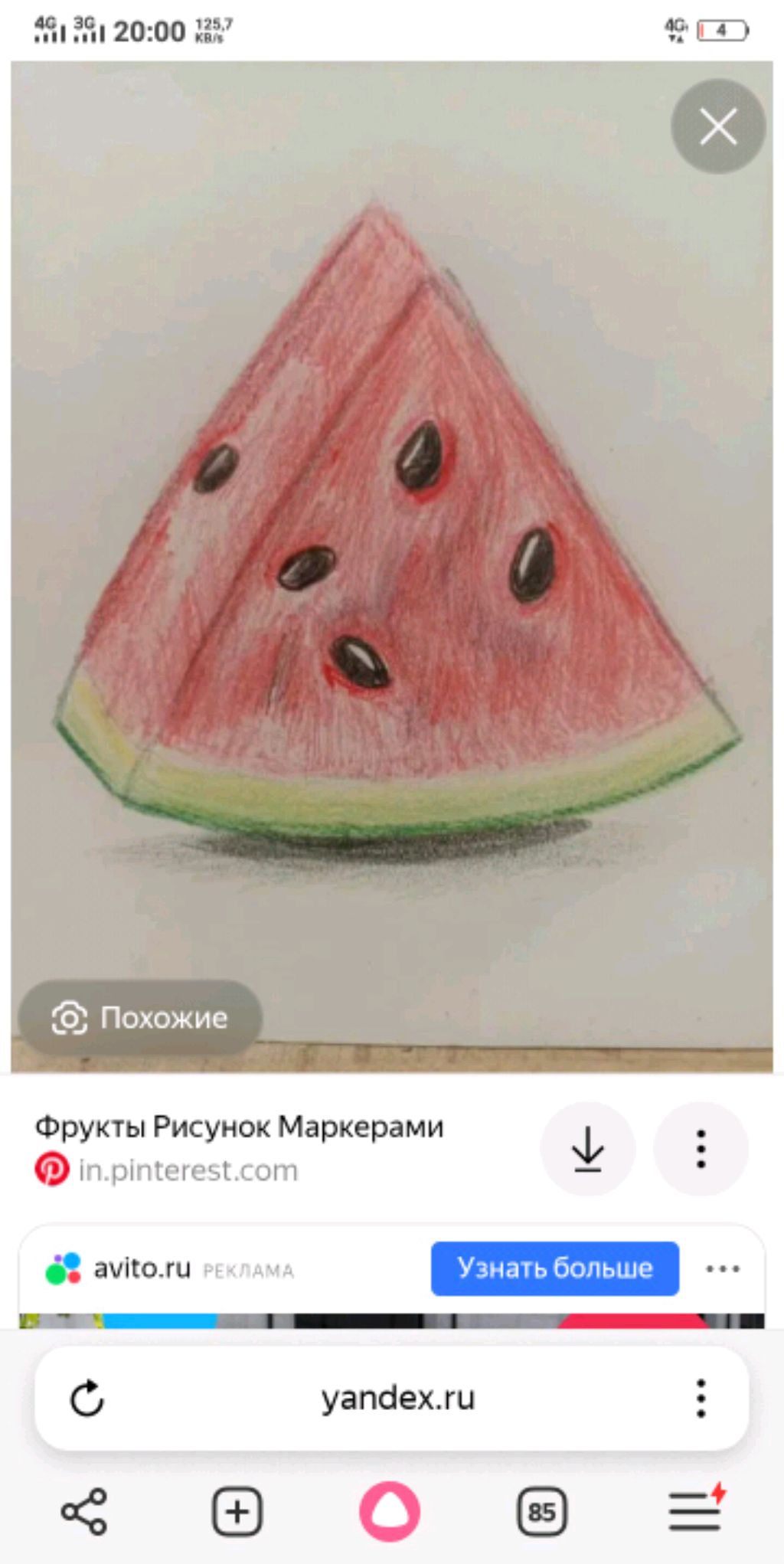784x1564 pixels.
Task: View the 85 open tabs
Action: tap(542, 1512)
